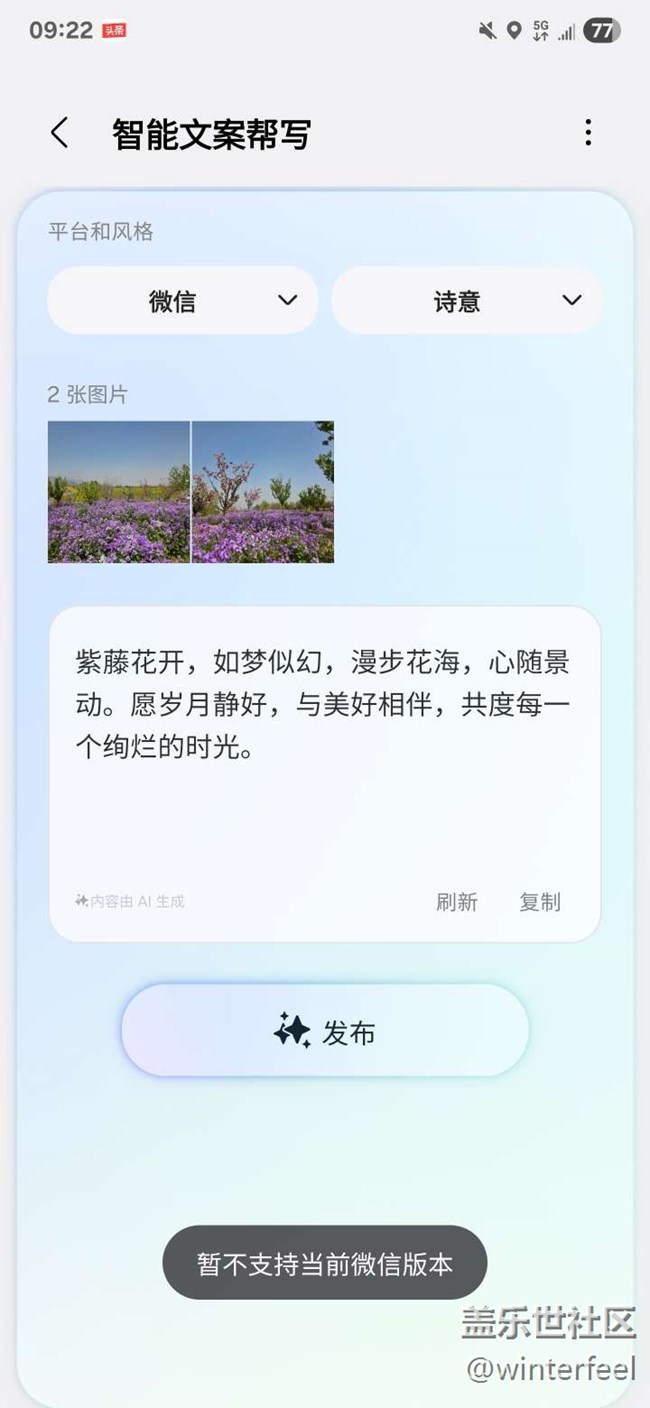
Task: Tap the generated caption text box
Action: pos(325,774)
